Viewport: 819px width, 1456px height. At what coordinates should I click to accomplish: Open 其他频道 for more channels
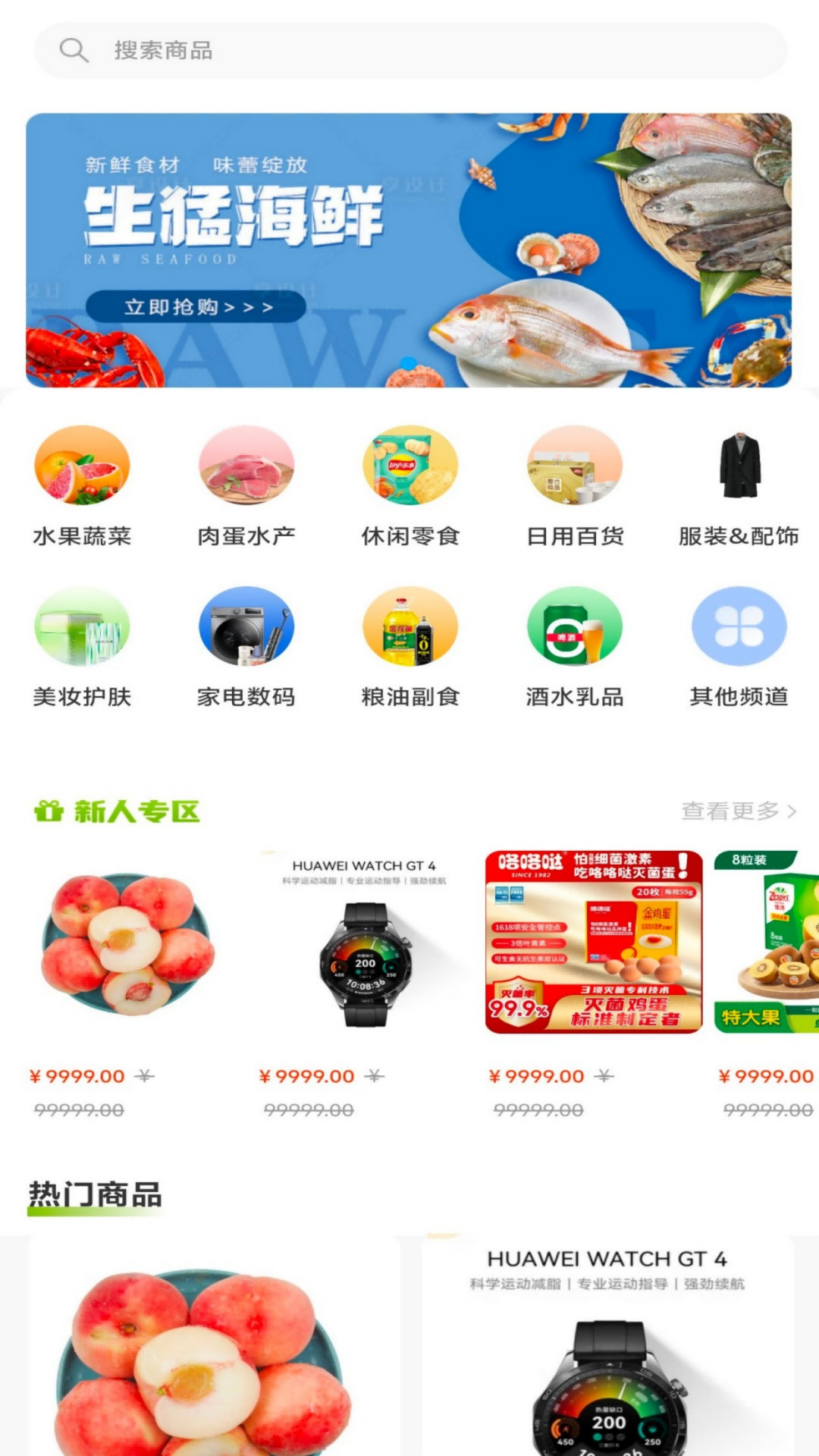pyautogui.click(x=739, y=646)
